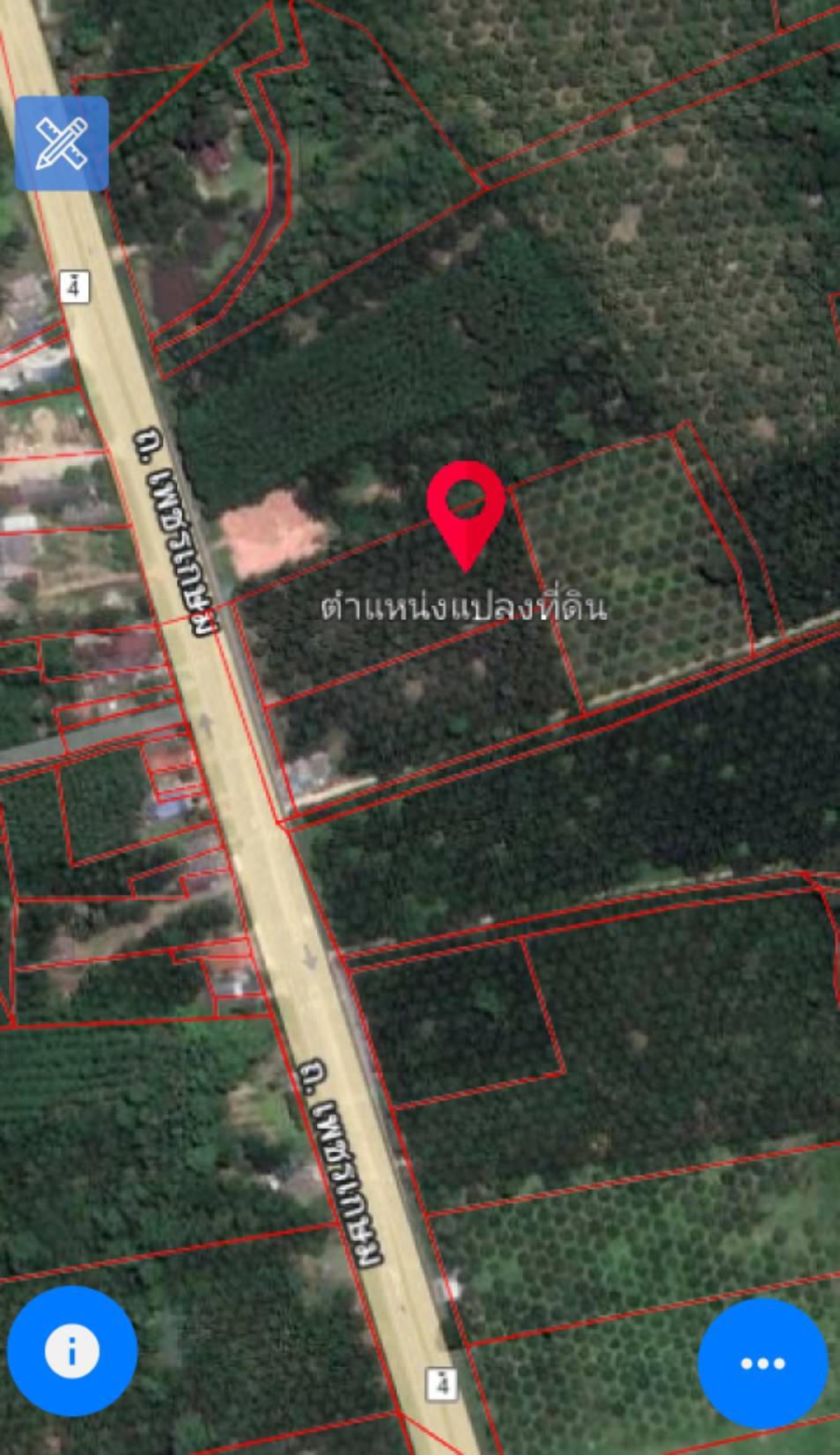Open the three-dots more options button
Viewport: 840px width, 1455px height.
[763, 1363]
